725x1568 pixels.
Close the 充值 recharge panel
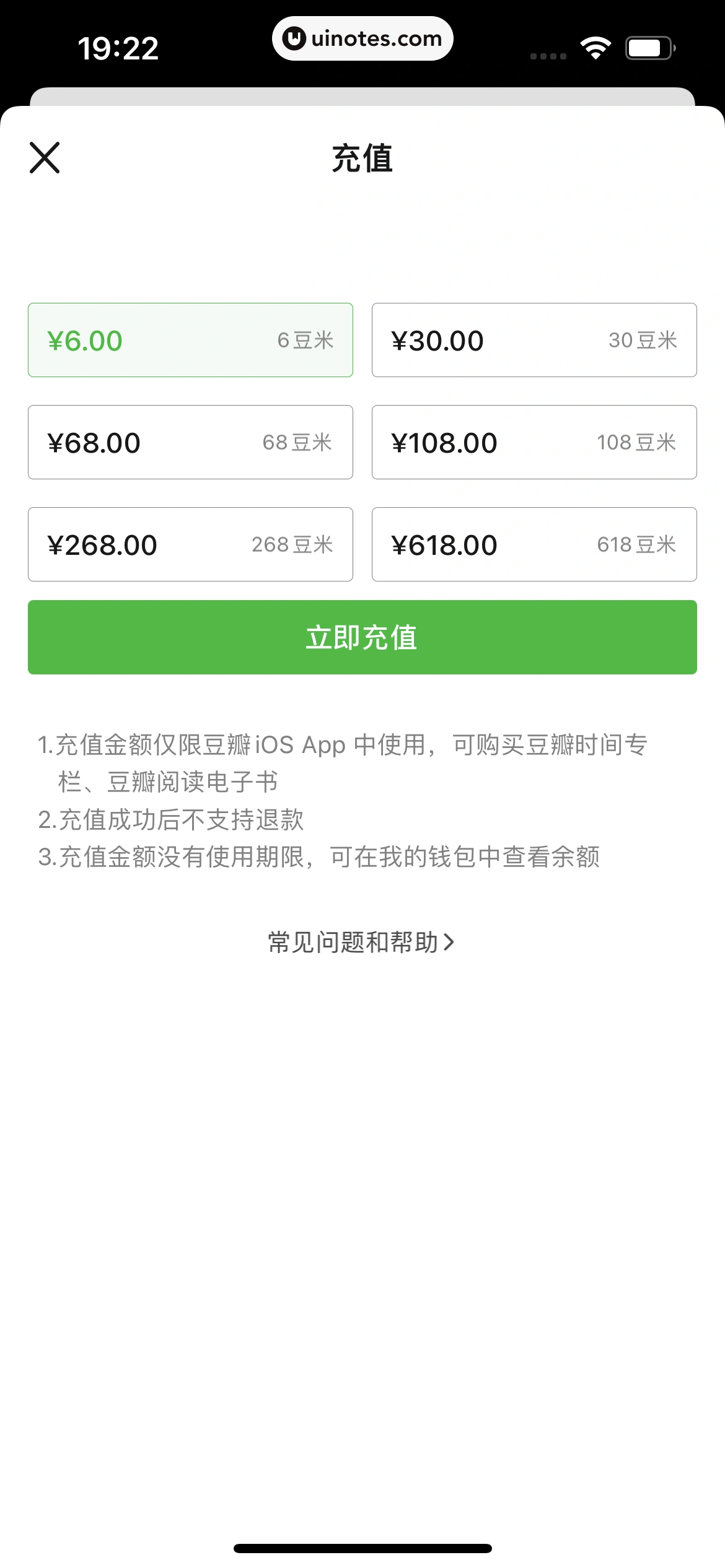point(46,159)
